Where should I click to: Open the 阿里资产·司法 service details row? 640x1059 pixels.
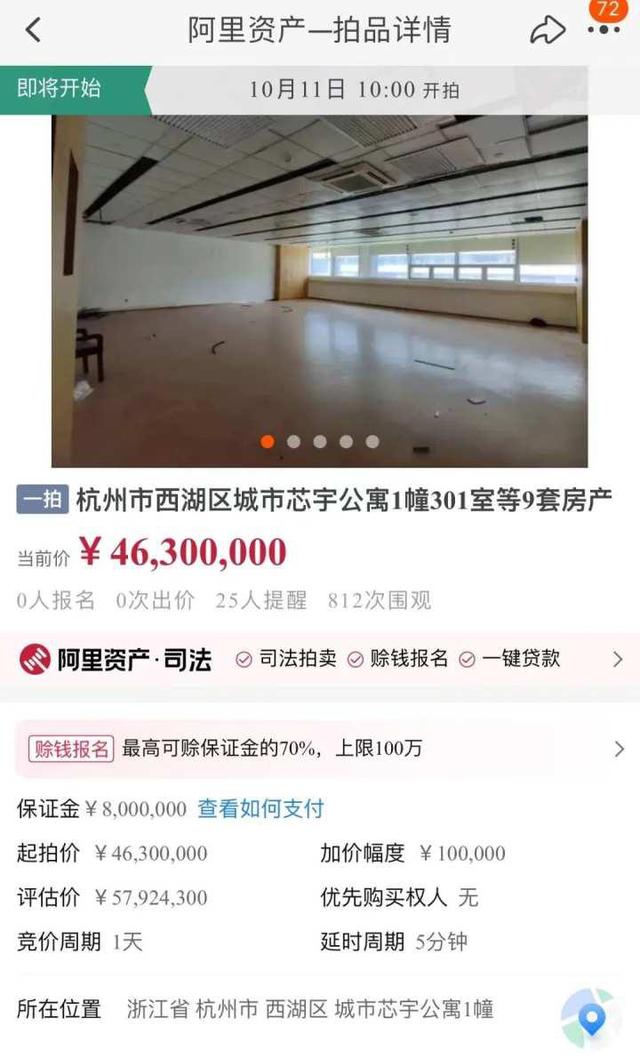tap(320, 660)
